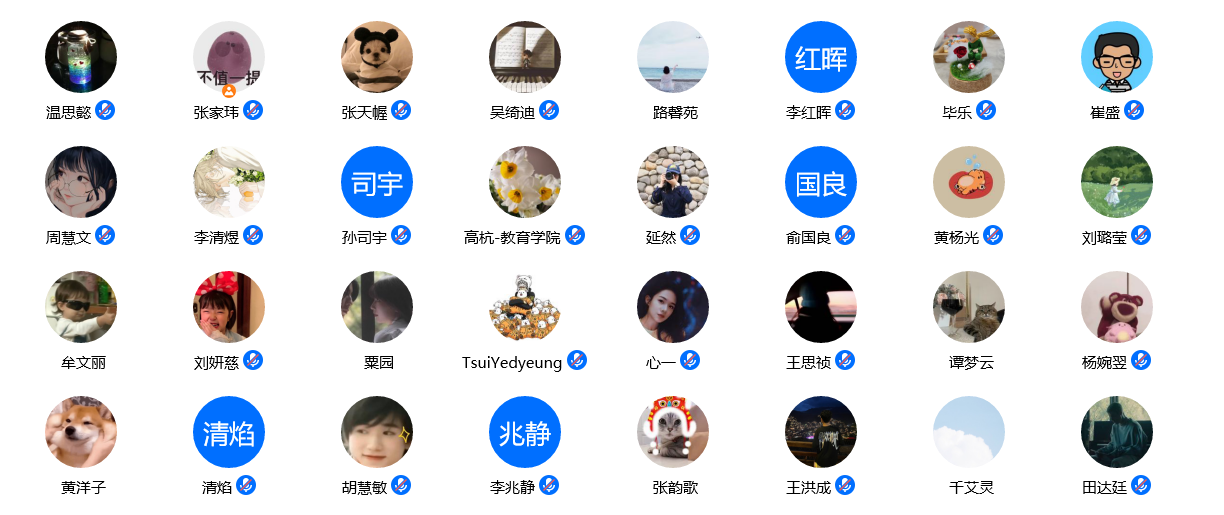The image size is (1224, 515).
Task: Open 刘璐莹's avatar
Action: tap(1117, 182)
